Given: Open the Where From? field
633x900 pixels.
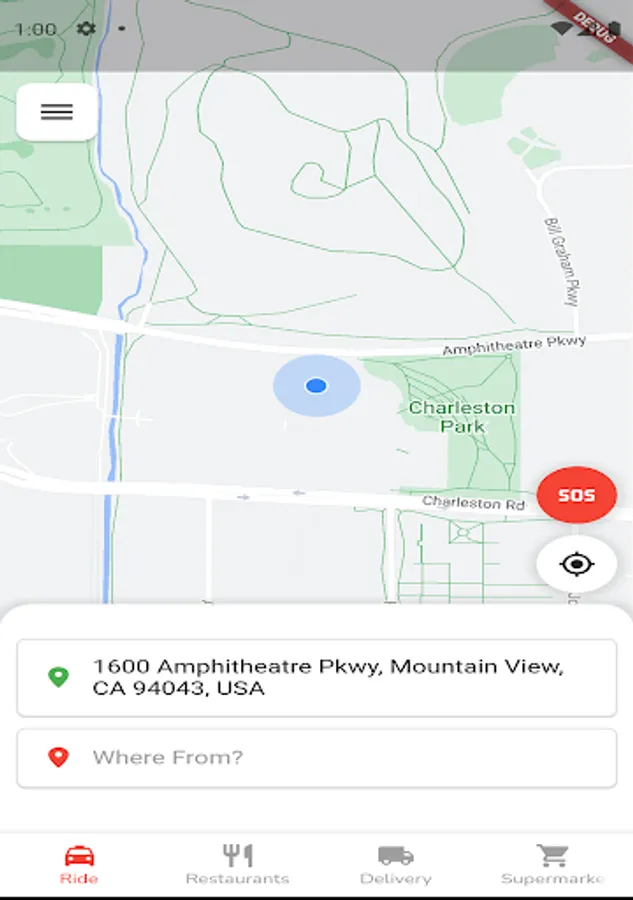Looking at the screenshot, I should 316,758.
